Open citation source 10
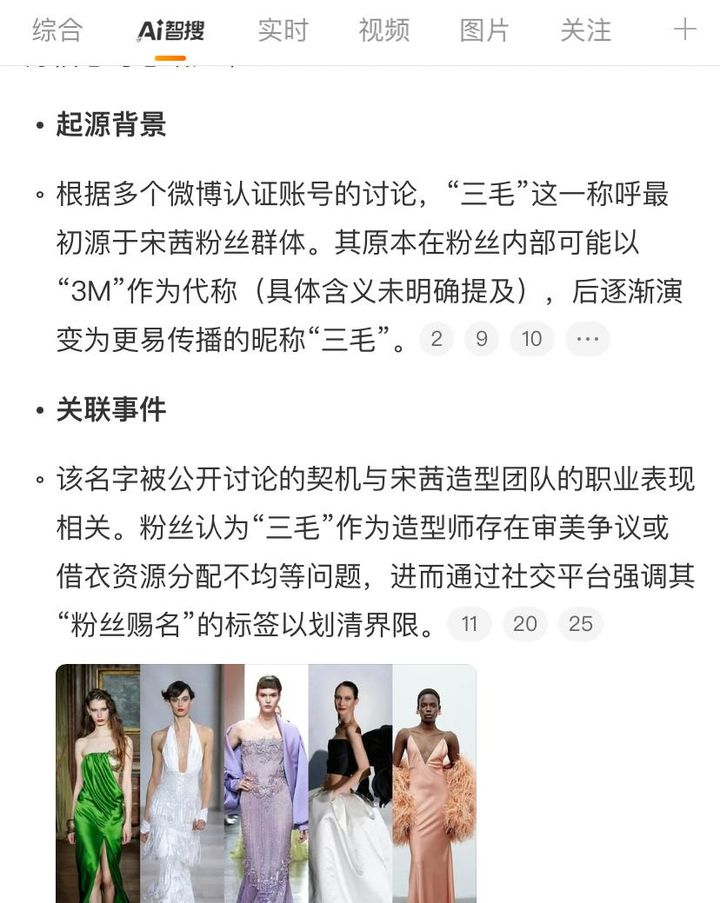Screen dimensions: 720x903 tap(532, 339)
